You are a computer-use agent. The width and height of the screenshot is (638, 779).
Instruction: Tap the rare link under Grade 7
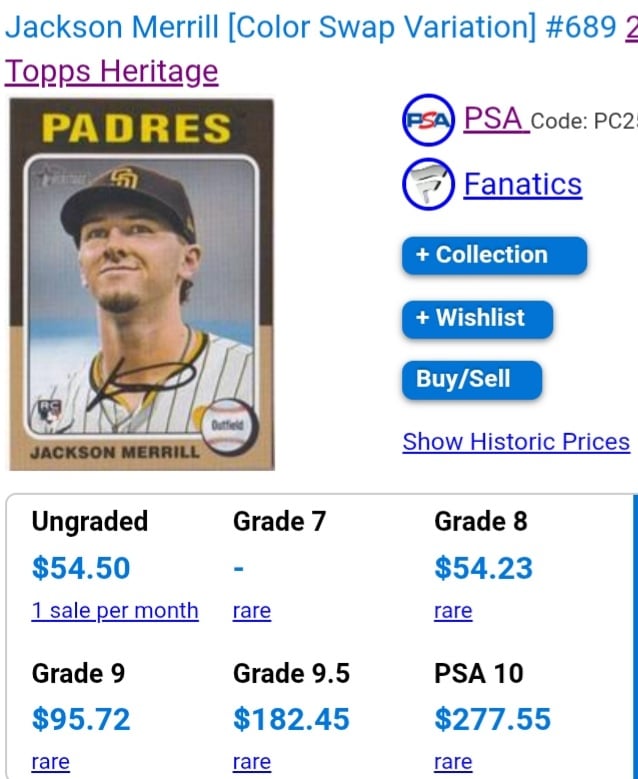[x=252, y=610]
